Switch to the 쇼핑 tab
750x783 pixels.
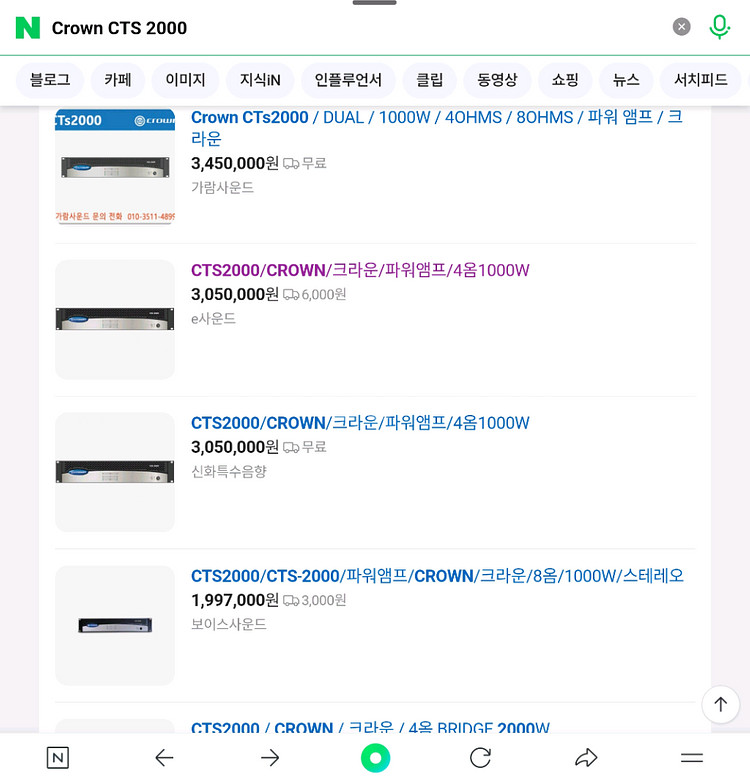pos(566,80)
